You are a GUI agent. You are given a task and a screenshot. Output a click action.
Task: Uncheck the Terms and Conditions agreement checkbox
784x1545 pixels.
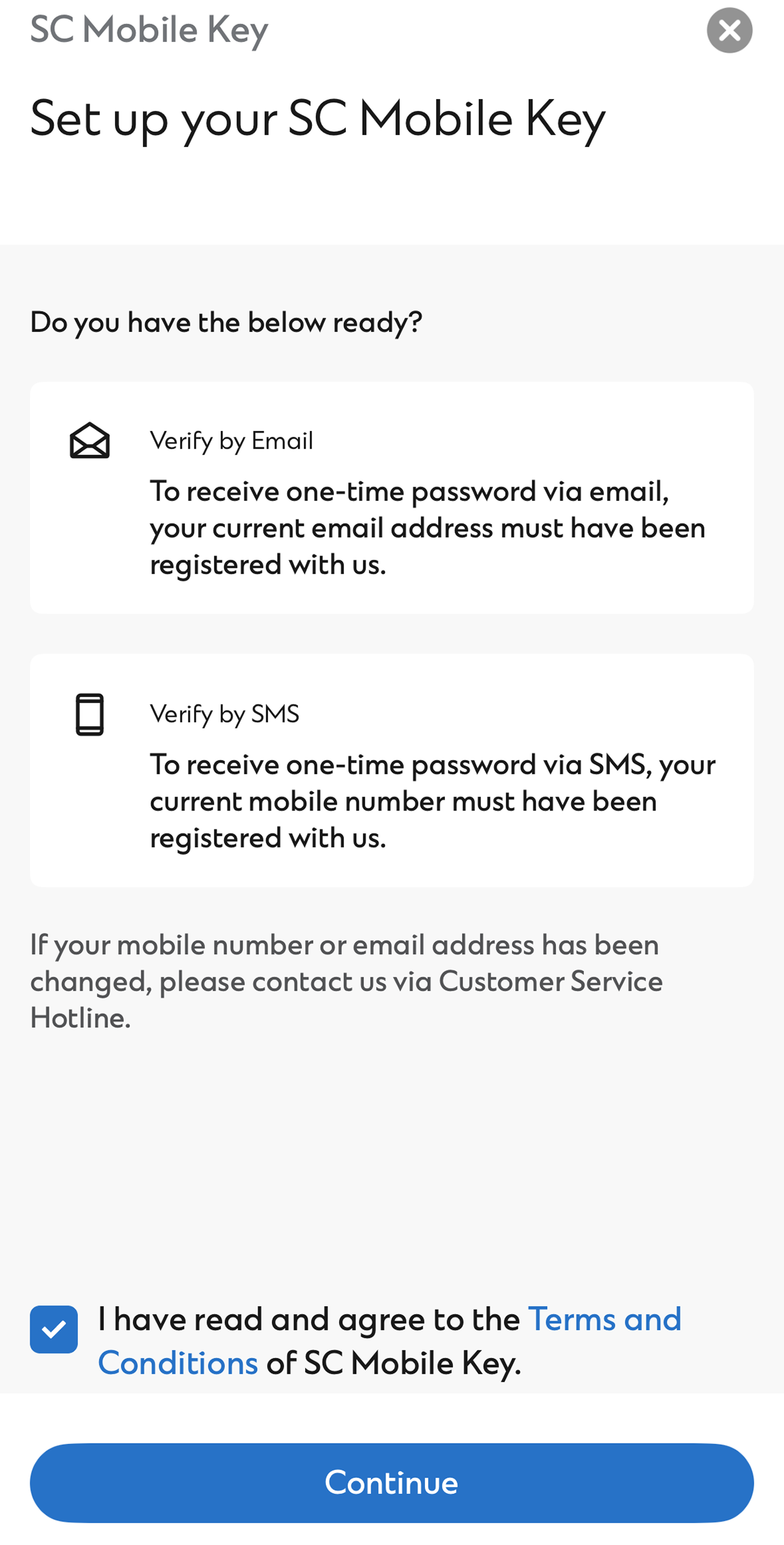tap(53, 1330)
